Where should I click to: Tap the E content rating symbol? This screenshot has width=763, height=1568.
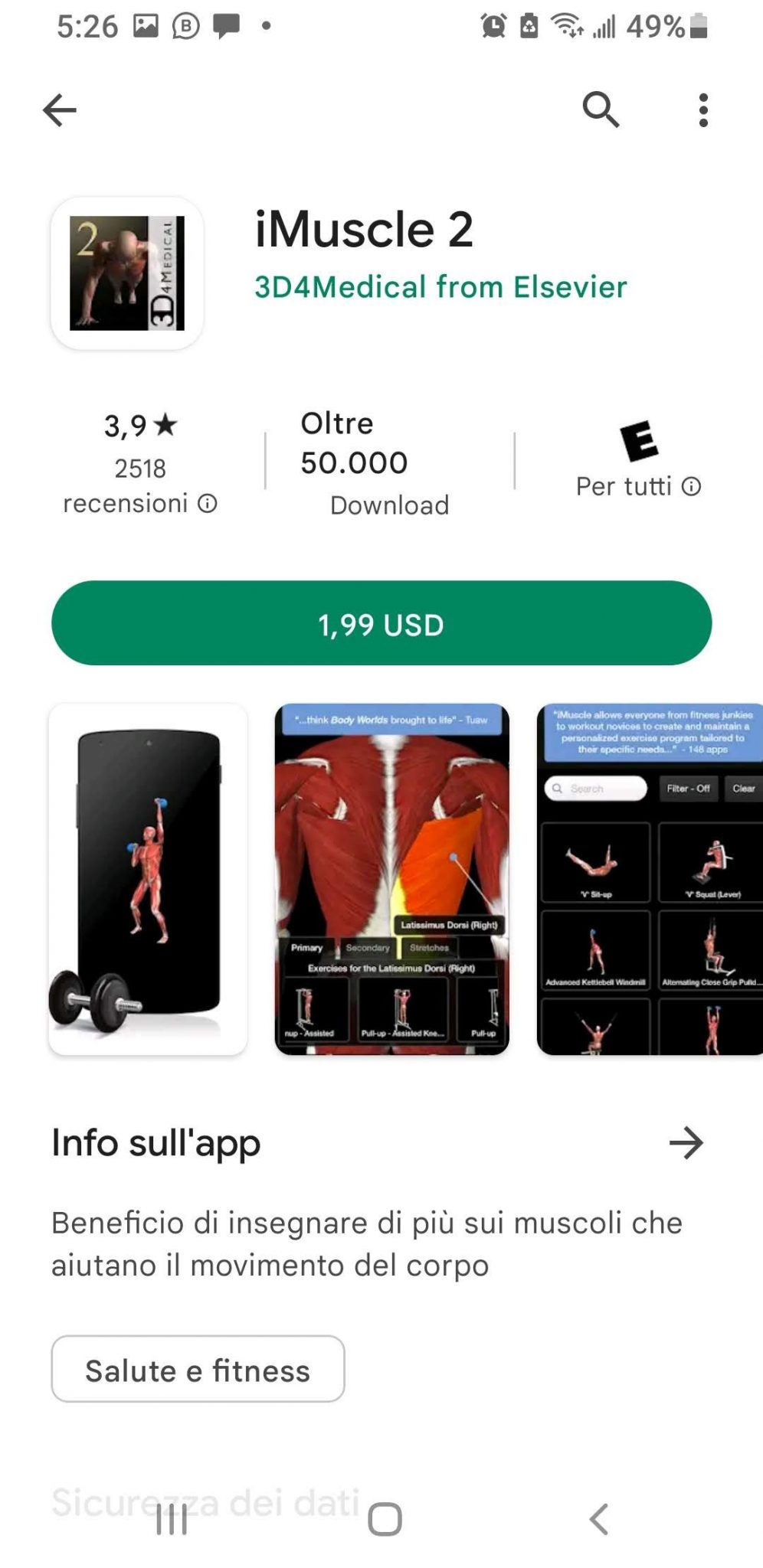[x=638, y=444]
